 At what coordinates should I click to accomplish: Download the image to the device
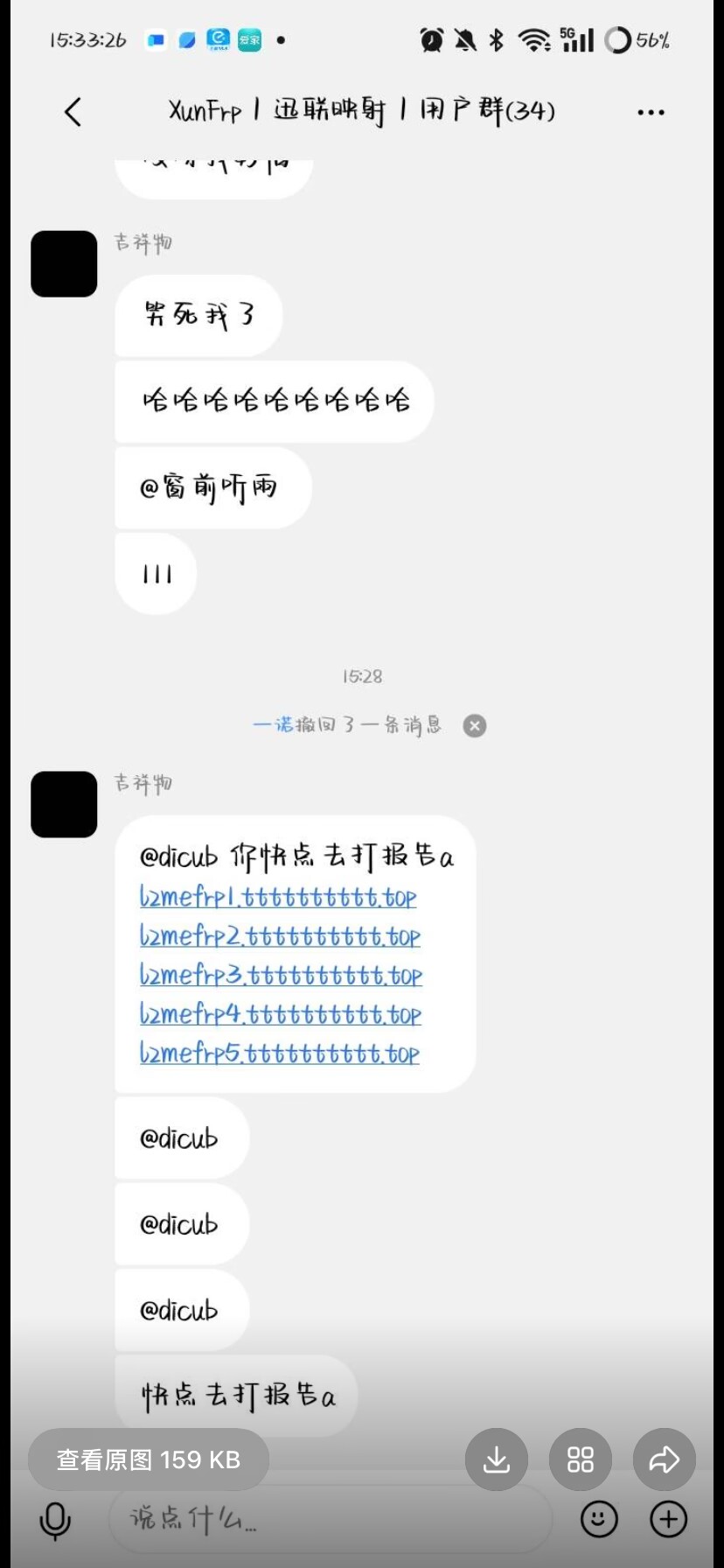496,1459
